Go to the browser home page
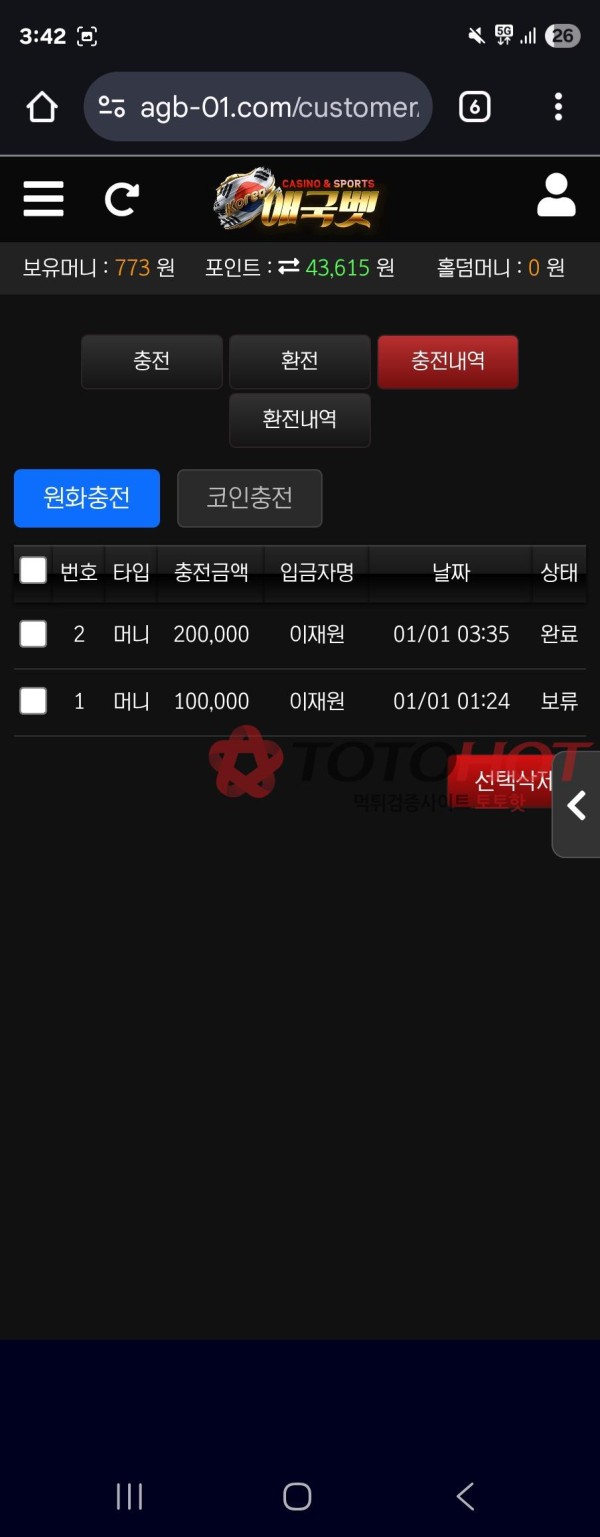 pos(42,107)
